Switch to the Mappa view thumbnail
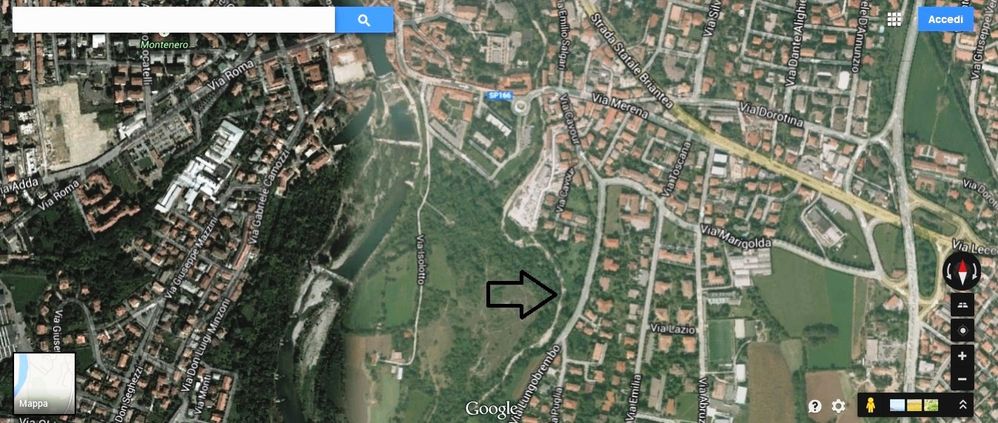The image size is (998, 423). pyautogui.click(x=44, y=383)
